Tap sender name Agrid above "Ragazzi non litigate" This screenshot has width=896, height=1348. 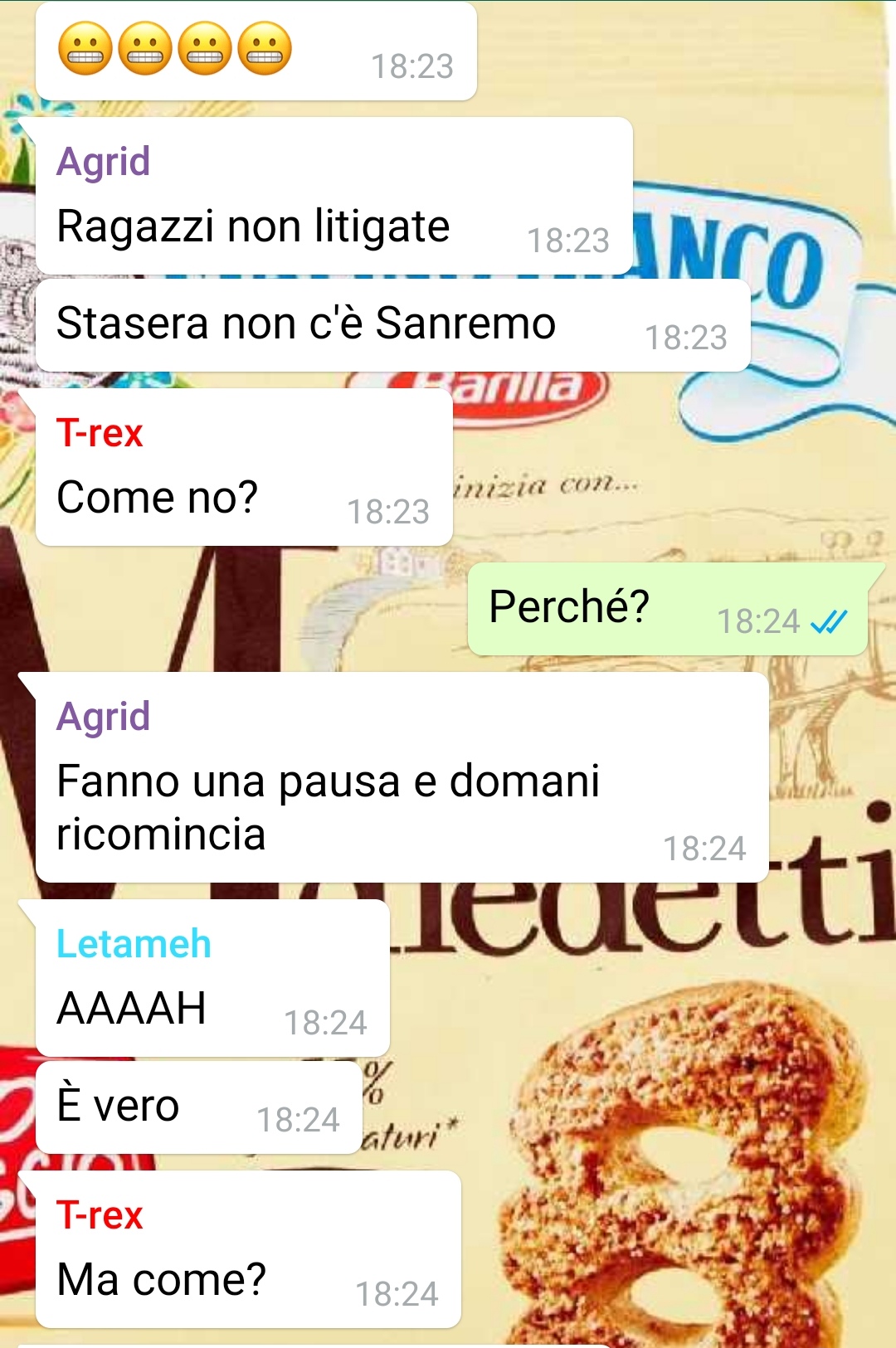coord(104,162)
